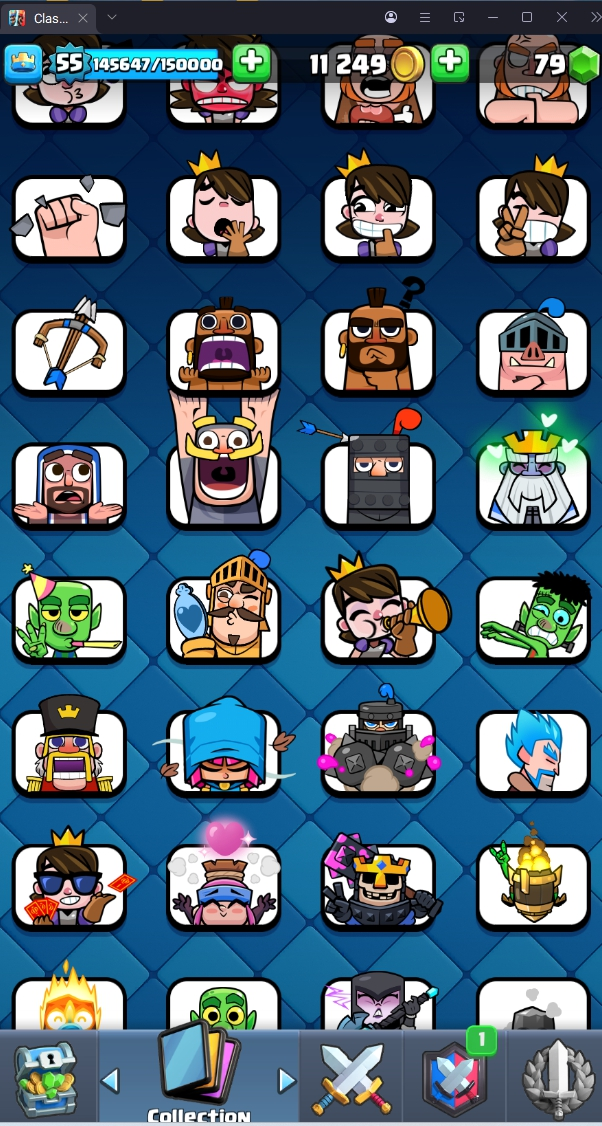Choose the Hog Rider screaming emote

(x=223, y=350)
